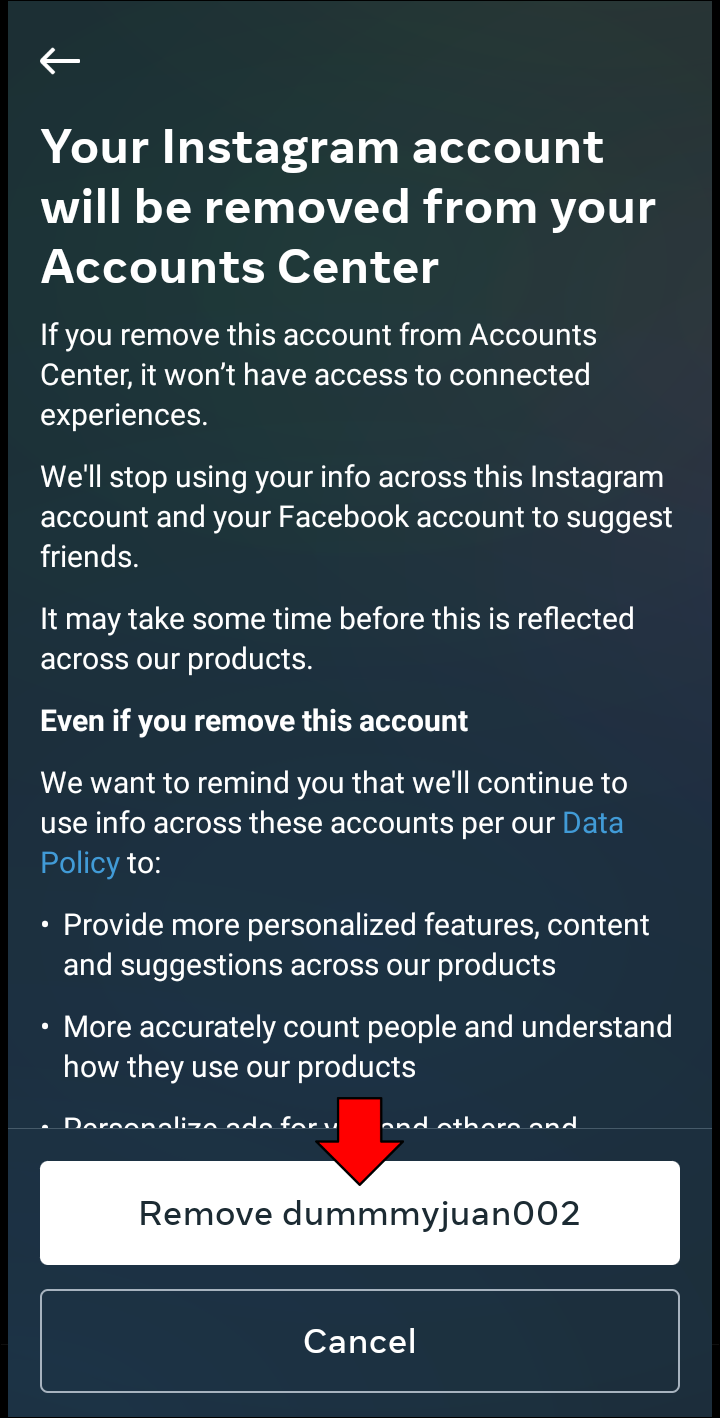Open the Data Policy link
The height and width of the screenshot is (1418, 720).
[592, 823]
